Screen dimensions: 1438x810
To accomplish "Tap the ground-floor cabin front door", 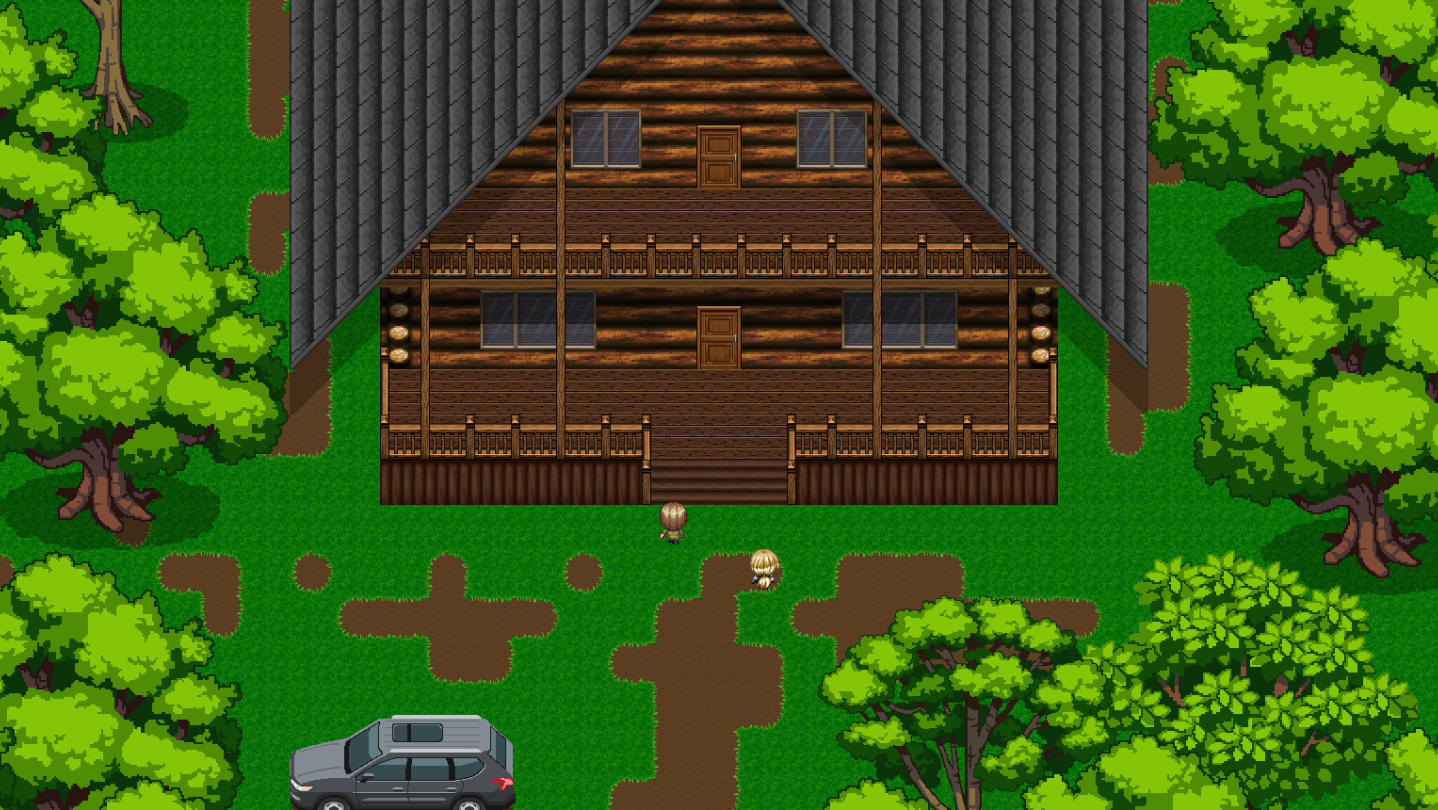I will coord(718,338).
